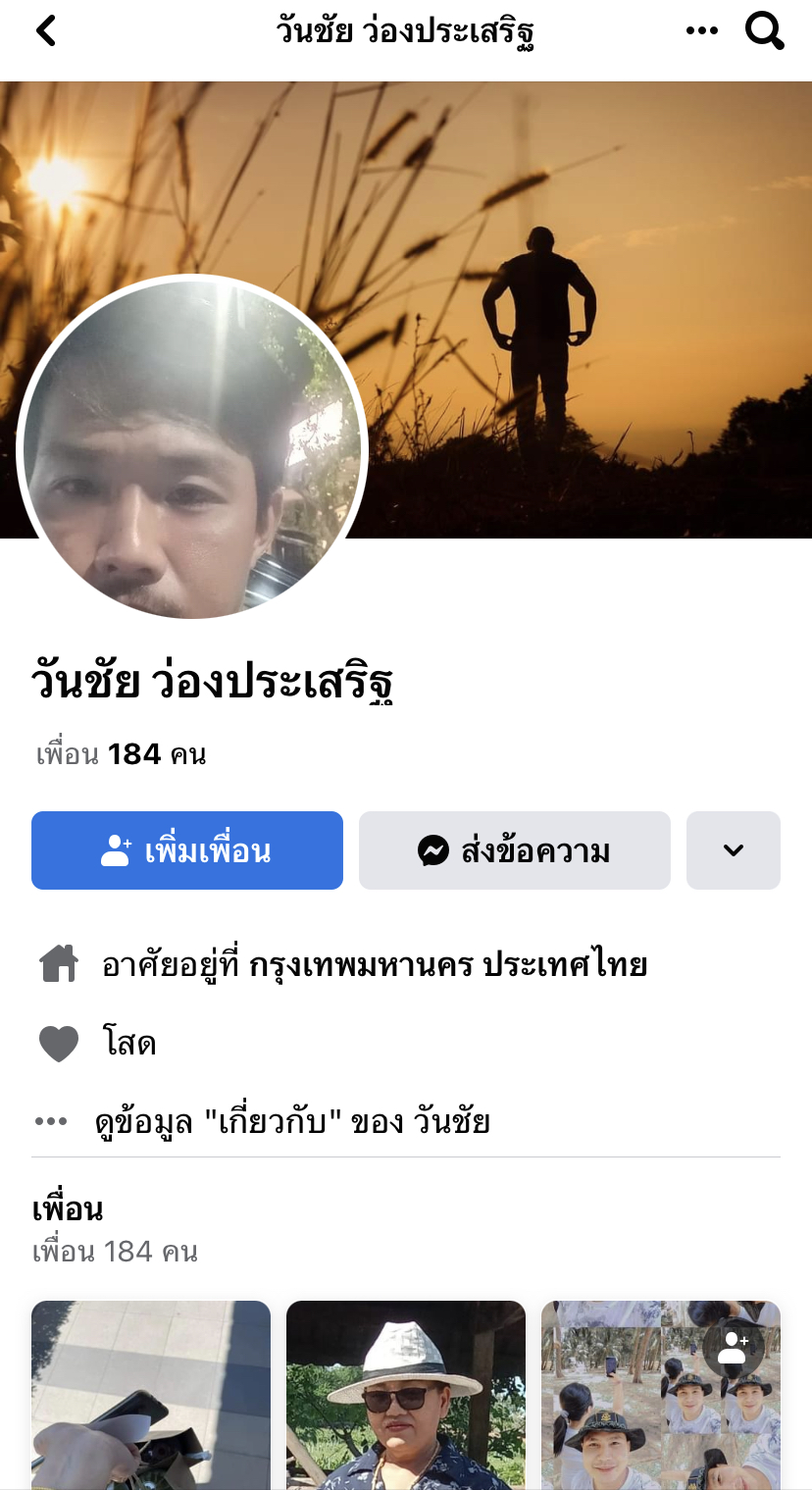Image resolution: width=812 pixels, height=1490 pixels.
Task: Open ดูข้อมูล "เกี่ยวกับ" ของ วันชัย
Action: [292, 1121]
